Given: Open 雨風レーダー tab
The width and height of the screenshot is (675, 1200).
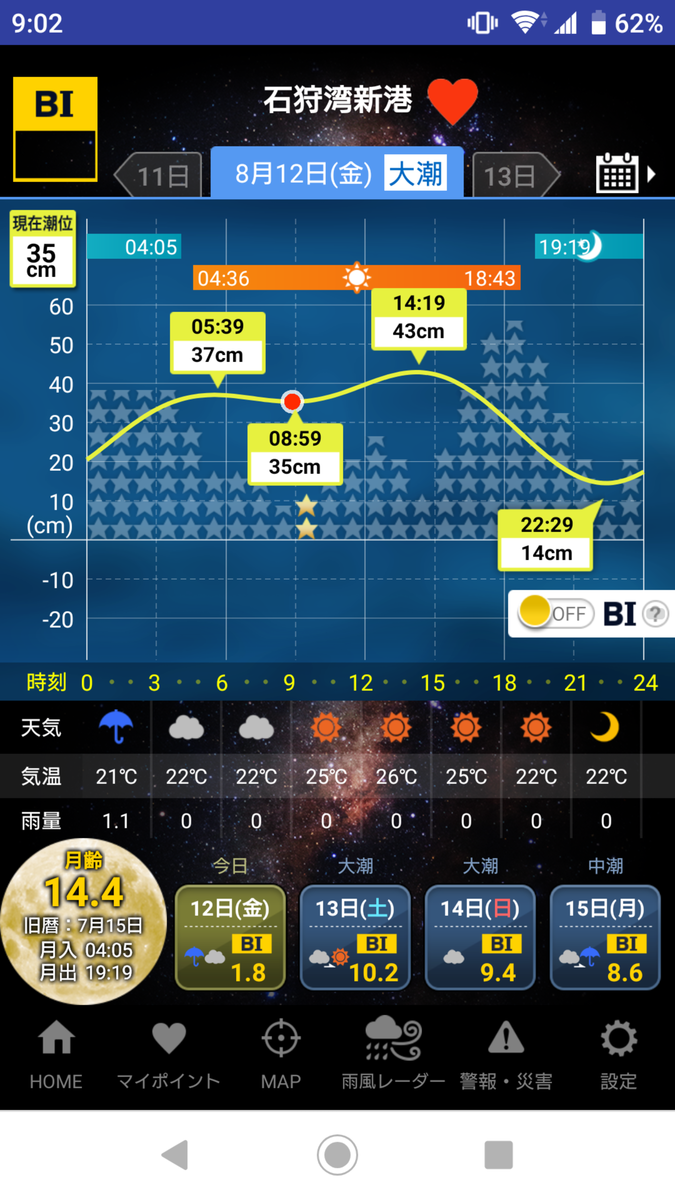Looking at the screenshot, I should pyautogui.click(x=393, y=1056).
